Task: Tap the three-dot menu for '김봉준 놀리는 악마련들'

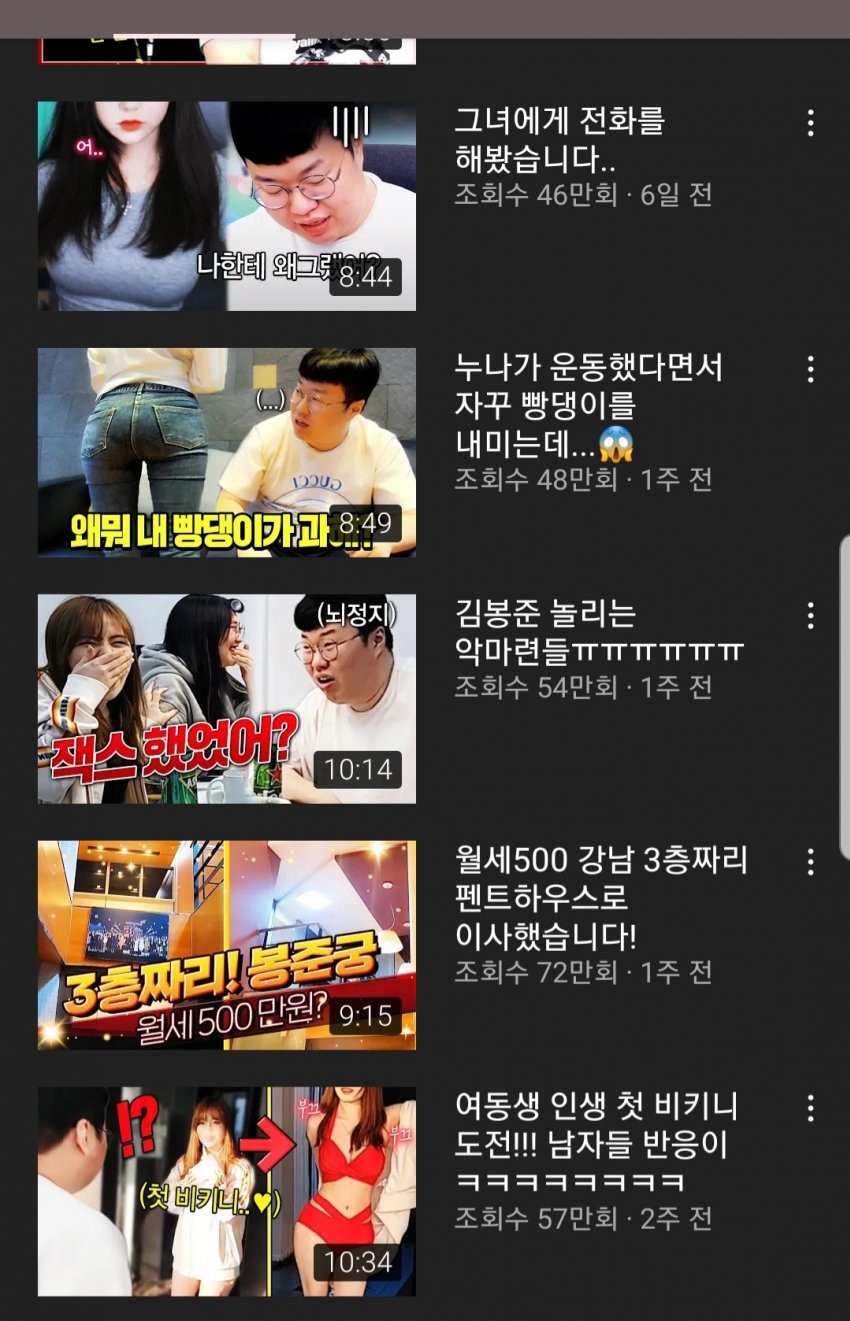Action: [x=810, y=616]
